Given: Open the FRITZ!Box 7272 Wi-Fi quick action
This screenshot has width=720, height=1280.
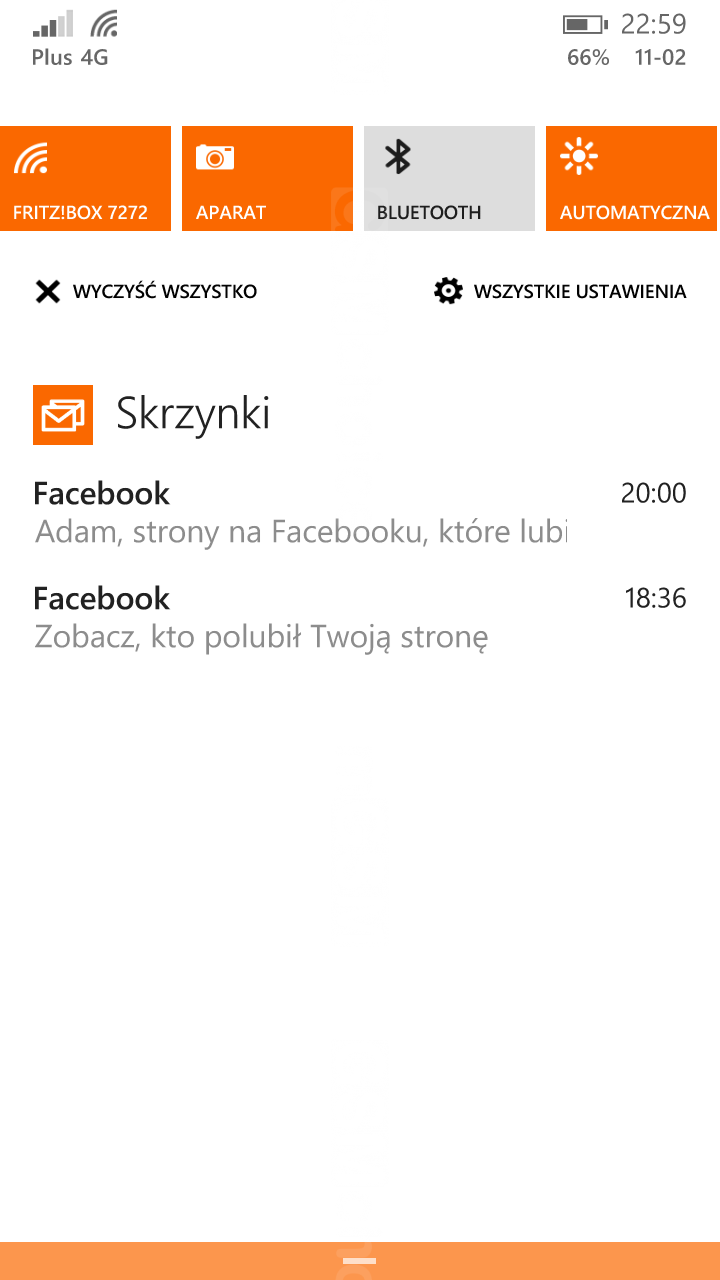Looking at the screenshot, I should tap(85, 178).
